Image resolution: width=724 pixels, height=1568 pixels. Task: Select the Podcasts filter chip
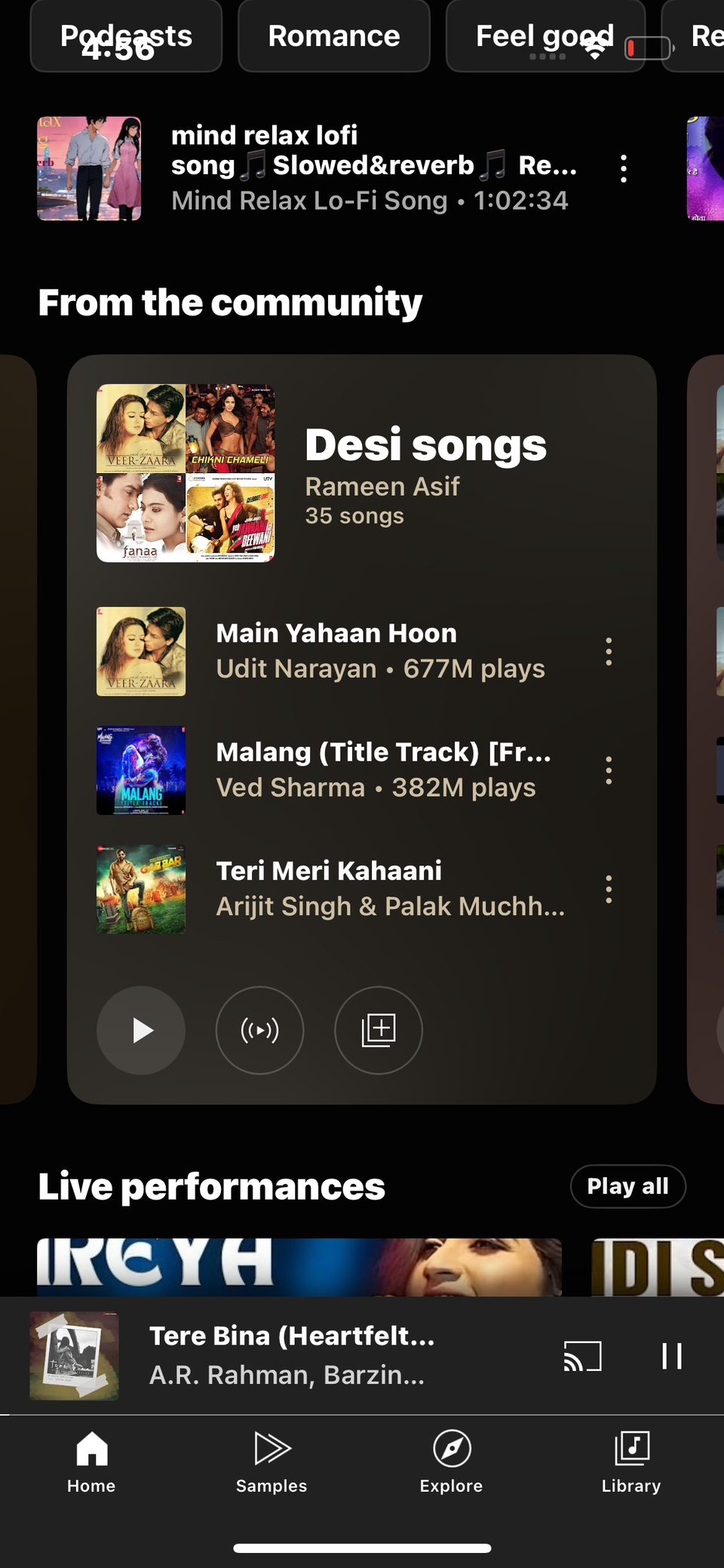126,35
